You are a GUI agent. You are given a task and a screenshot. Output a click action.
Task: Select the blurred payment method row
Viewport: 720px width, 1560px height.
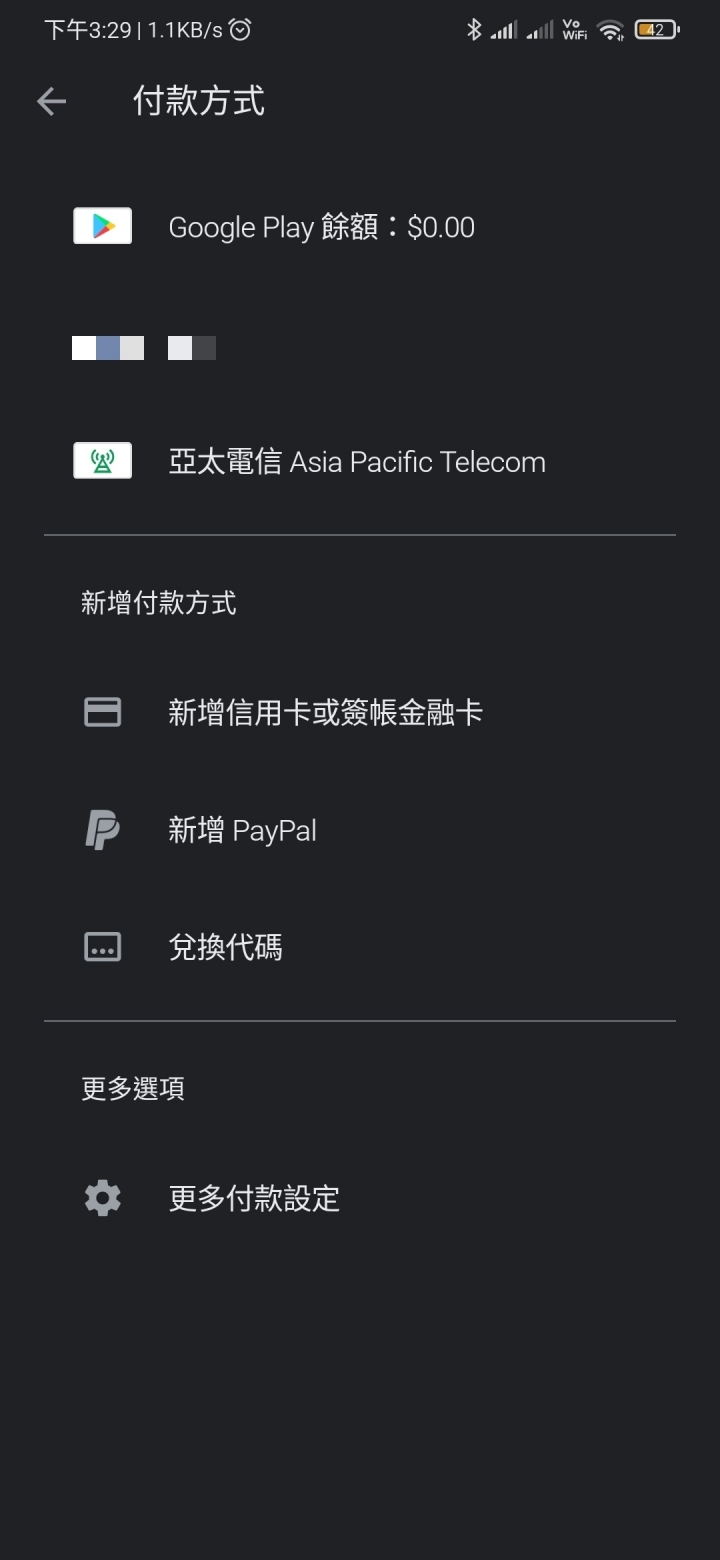pos(360,348)
